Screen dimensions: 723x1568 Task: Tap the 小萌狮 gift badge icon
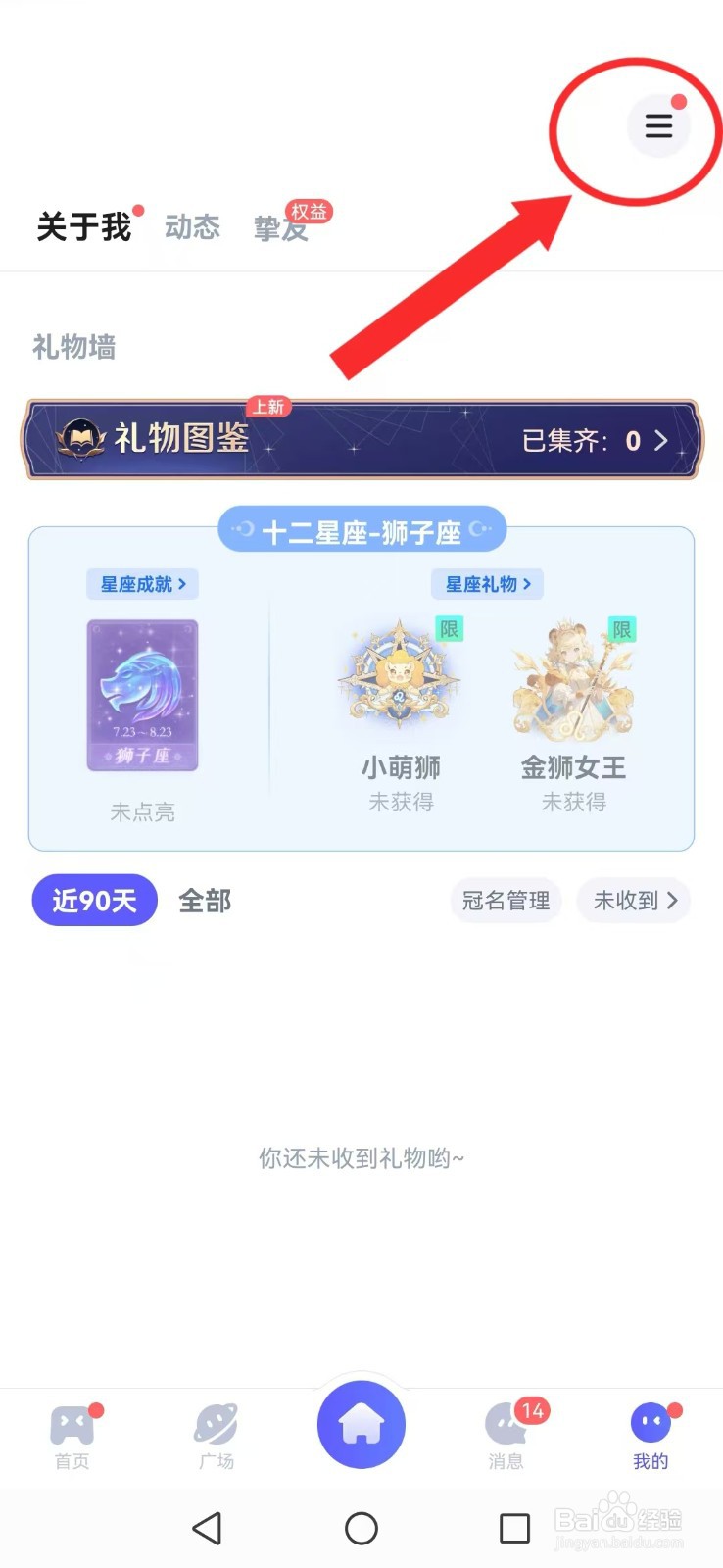point(401,676)
